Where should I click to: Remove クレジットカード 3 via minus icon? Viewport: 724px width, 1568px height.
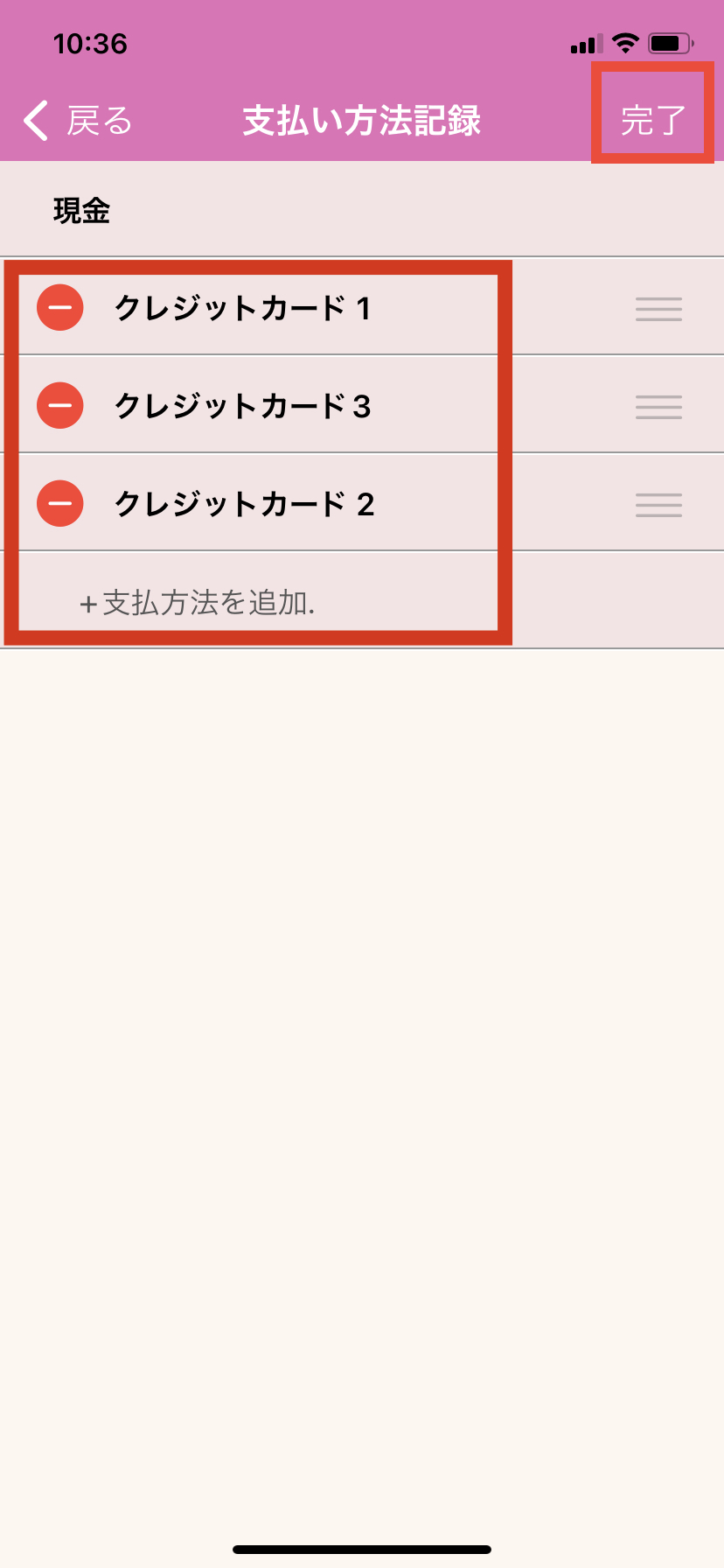point(60,406)
